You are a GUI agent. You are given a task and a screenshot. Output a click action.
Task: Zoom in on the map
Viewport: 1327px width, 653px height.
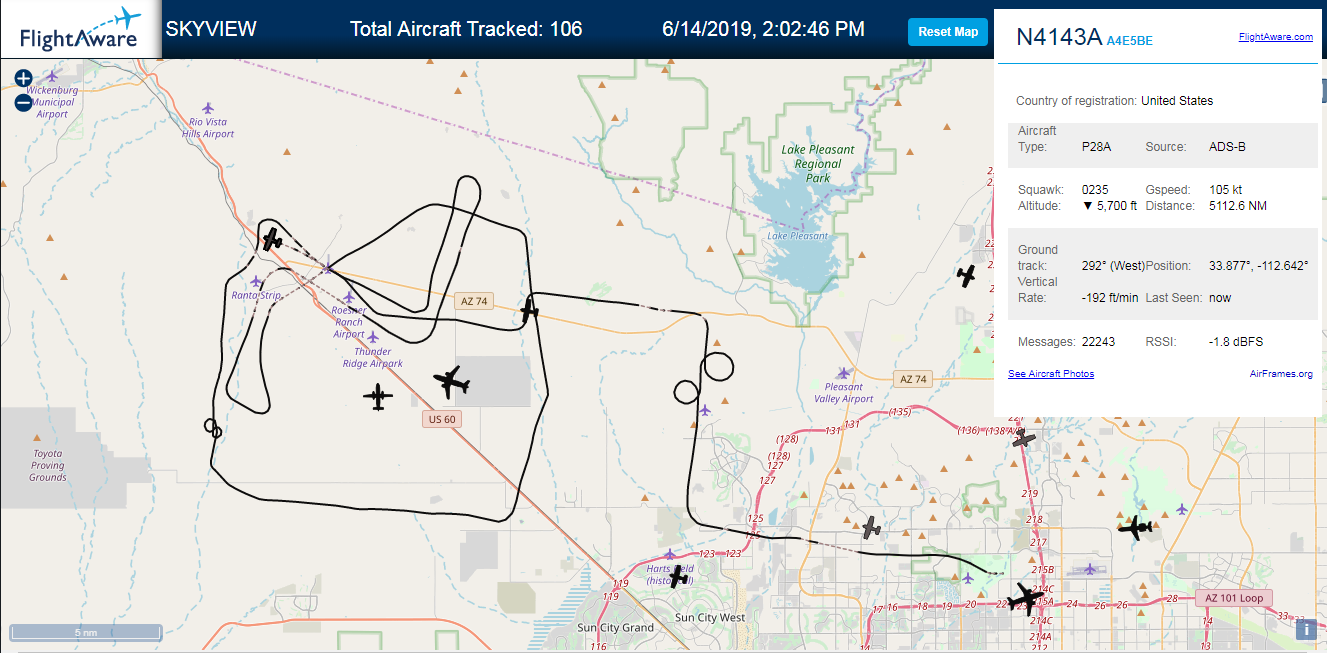(23, 78)
